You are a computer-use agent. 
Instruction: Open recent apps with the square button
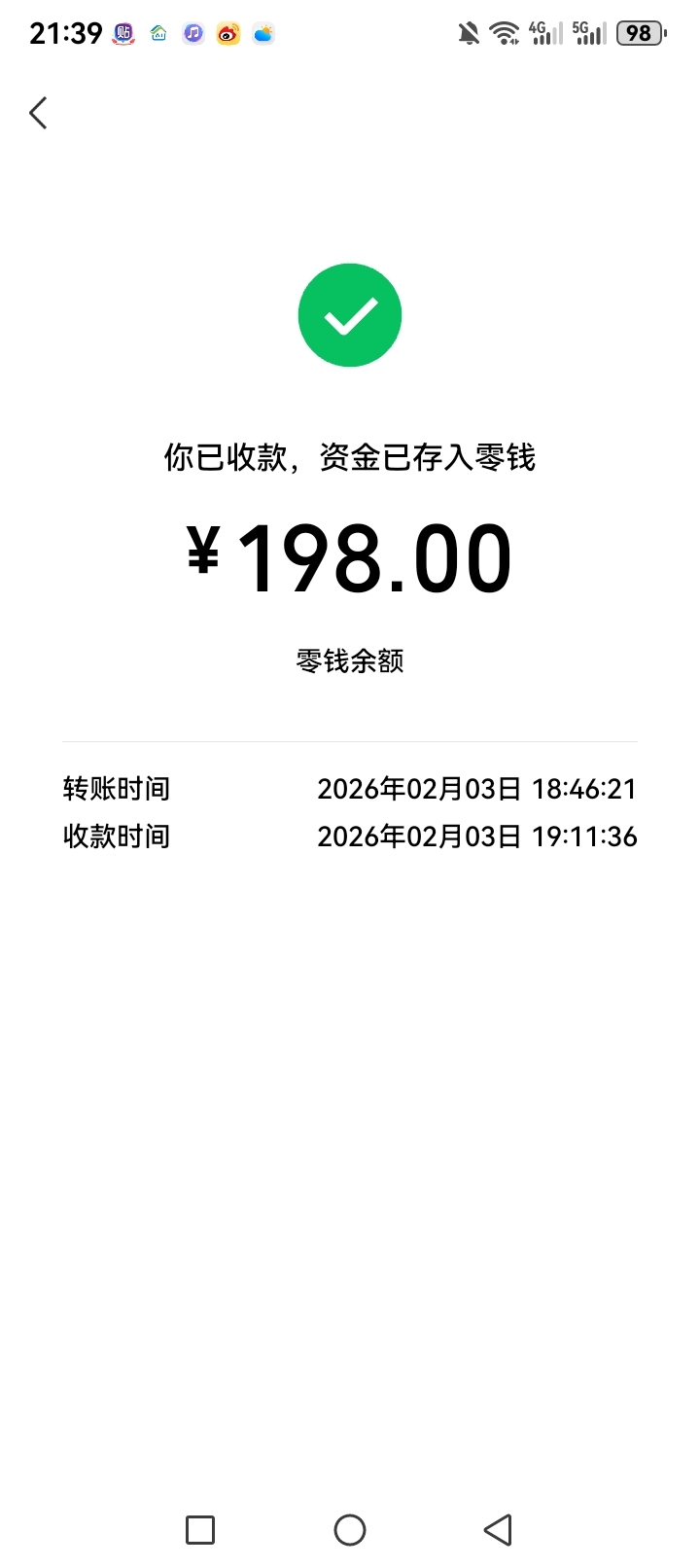point(200,1530)
